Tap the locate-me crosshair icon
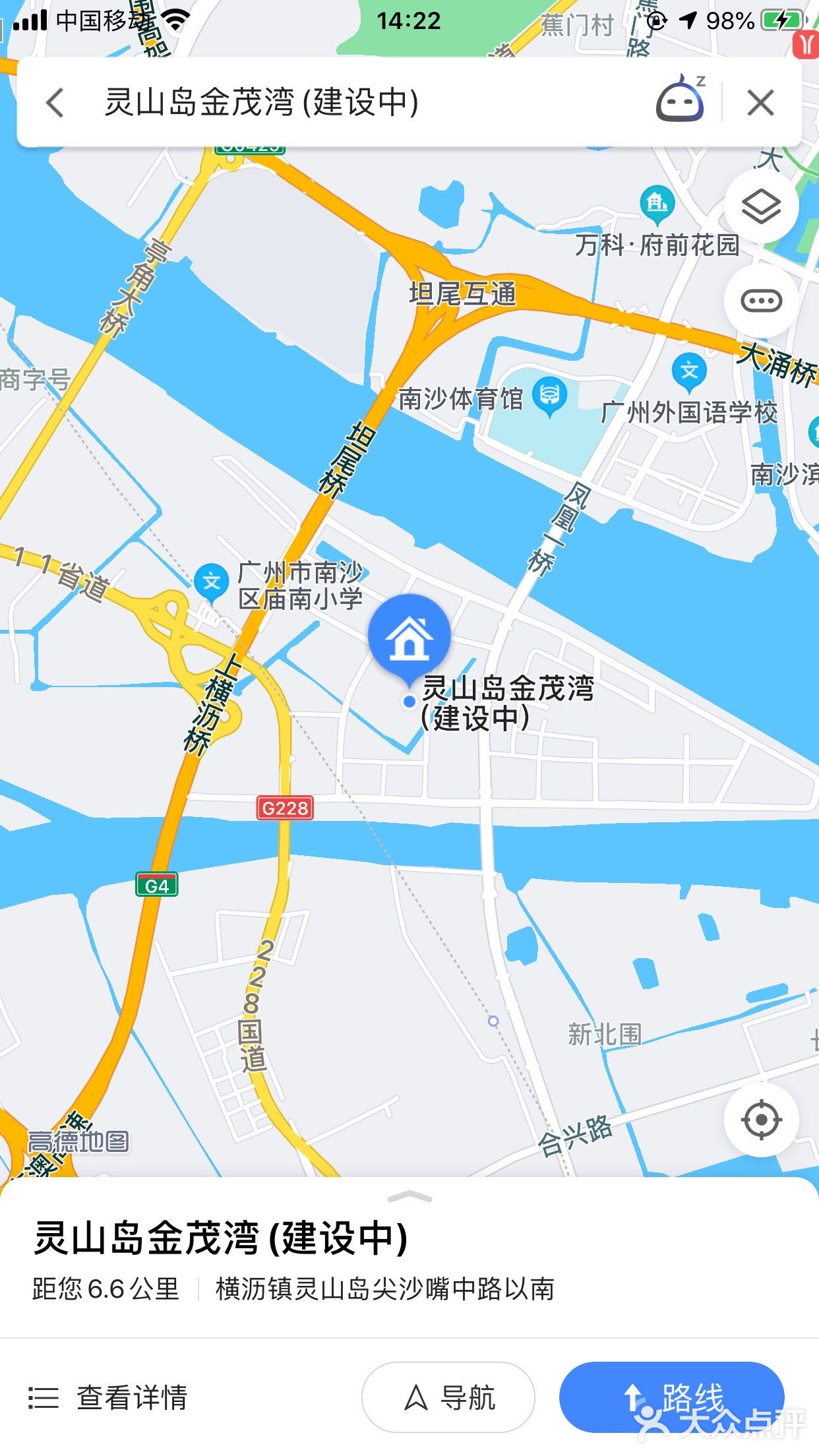Screen dimensions: 819x1456 [762, 1119]
